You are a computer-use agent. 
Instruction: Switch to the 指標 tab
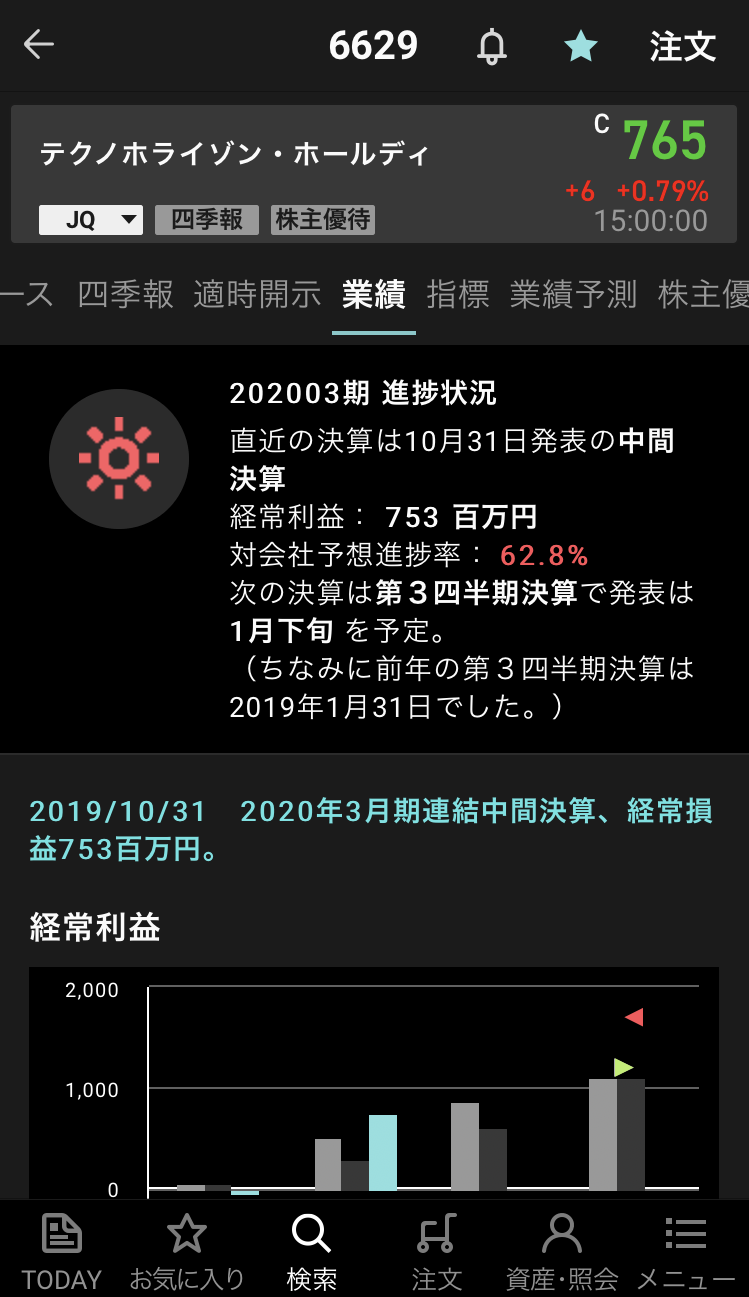pos(458,295)
